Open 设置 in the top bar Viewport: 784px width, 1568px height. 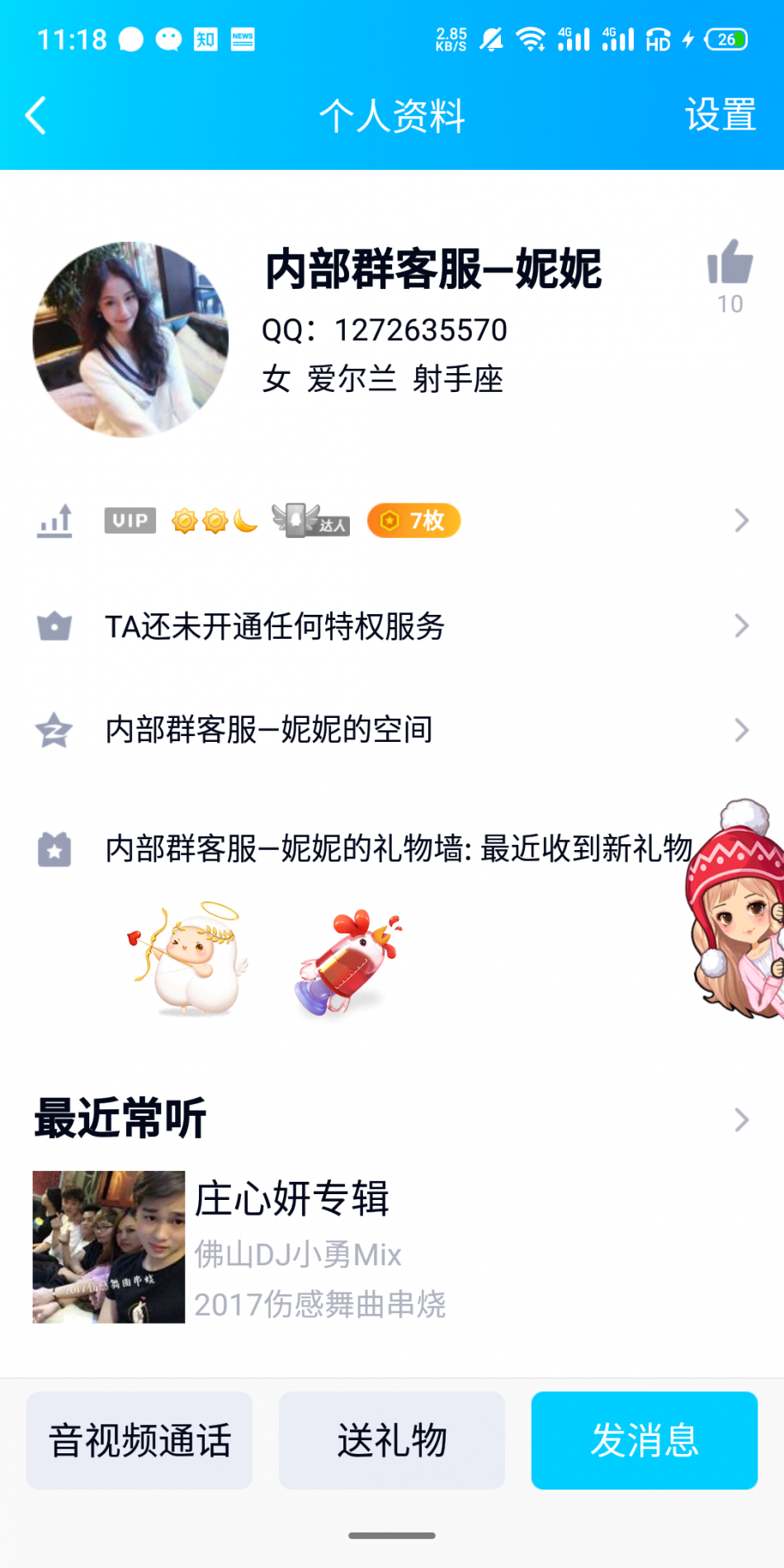[720, 115]
